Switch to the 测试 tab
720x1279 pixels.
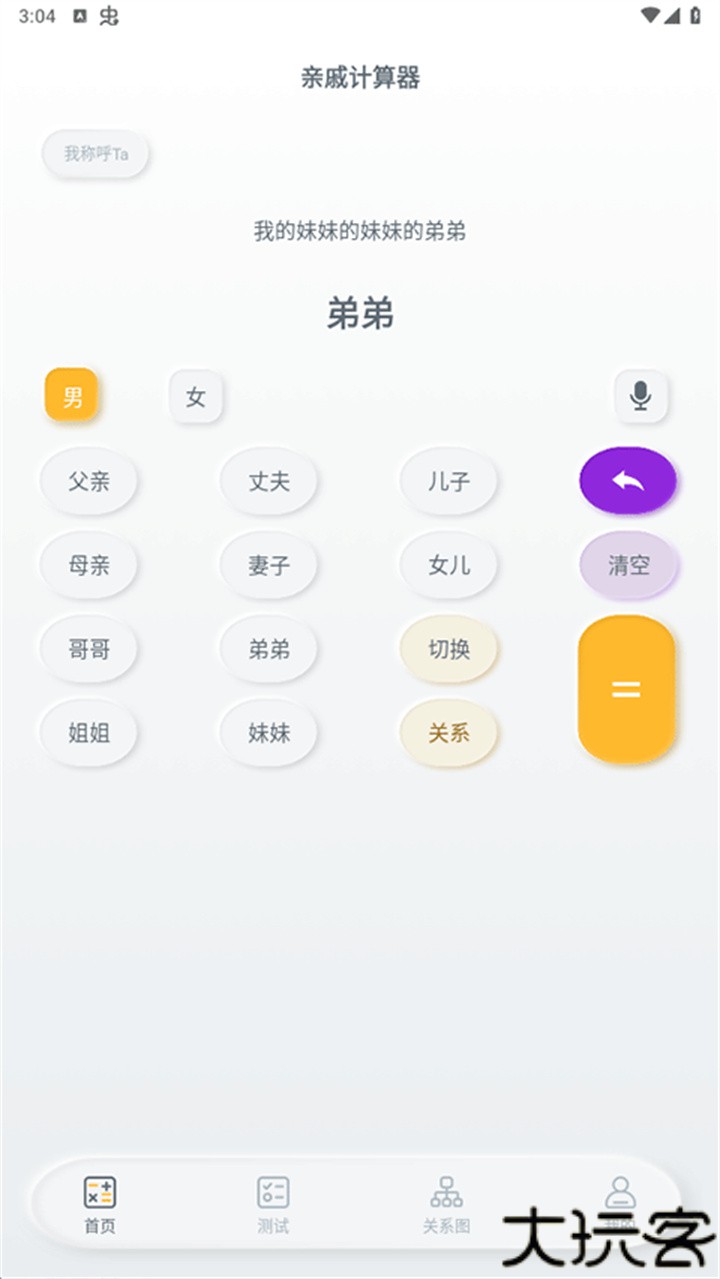[x=272, y=1205]
